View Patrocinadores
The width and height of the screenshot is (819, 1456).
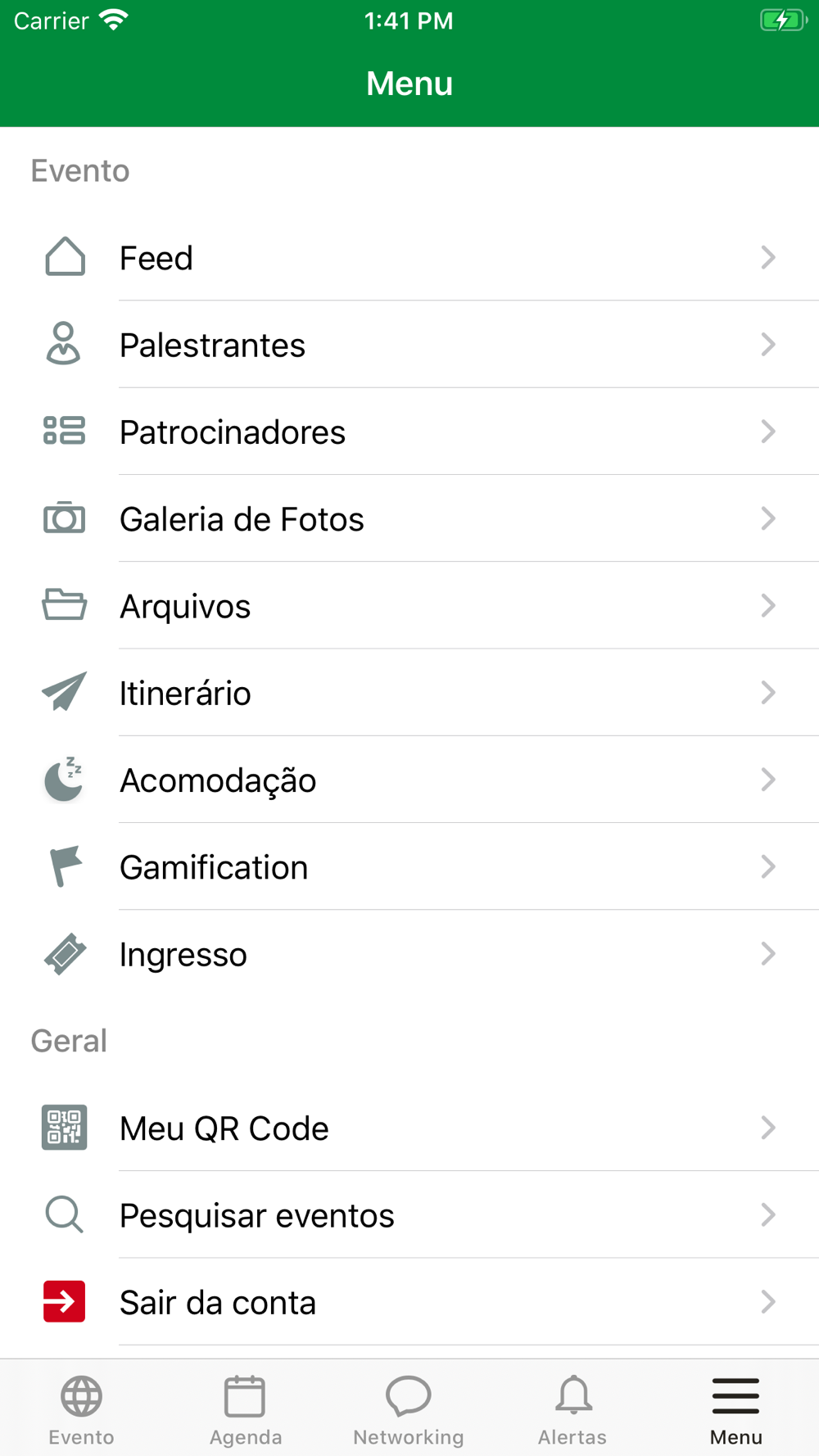tap(409, 432)
